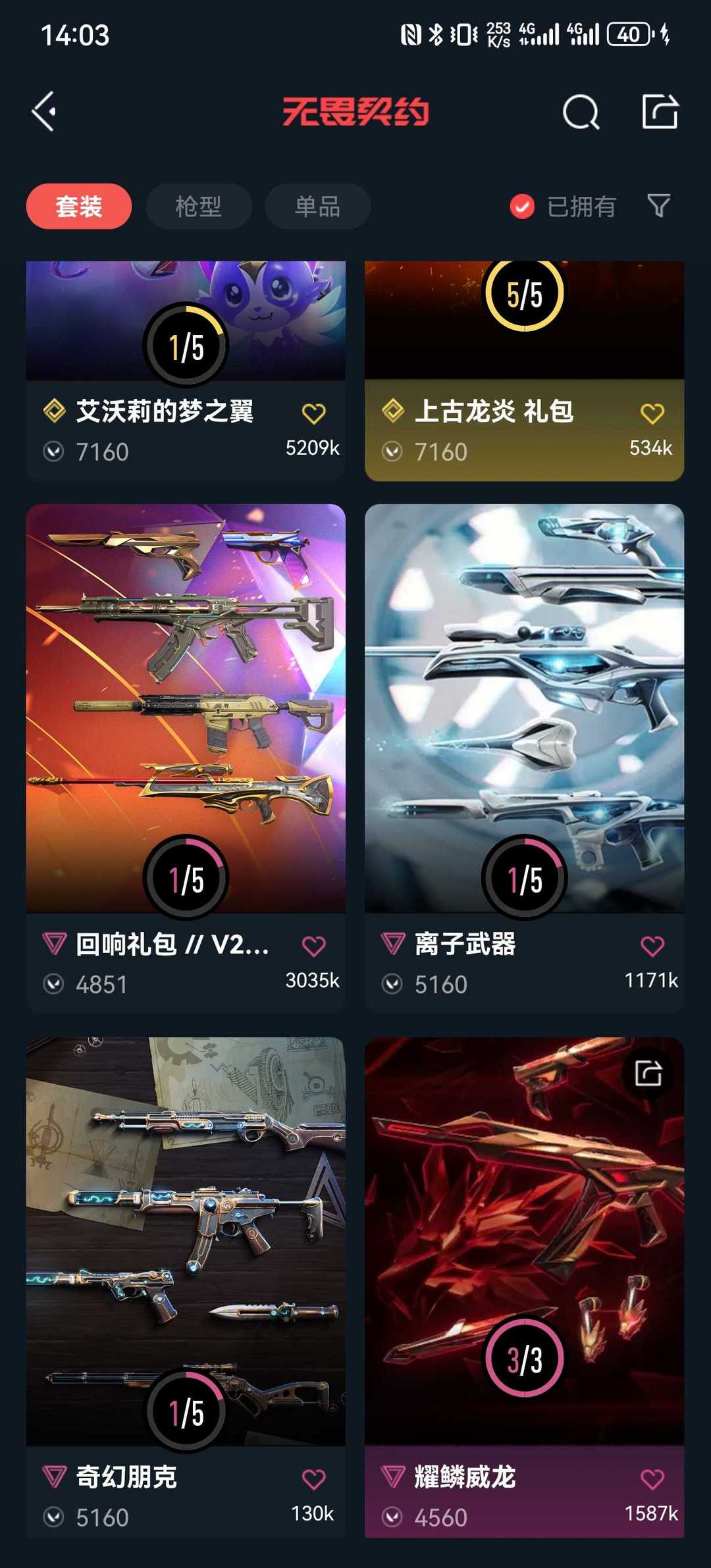Like the 上古龙炎 礼包 bundle

[652, 413]
